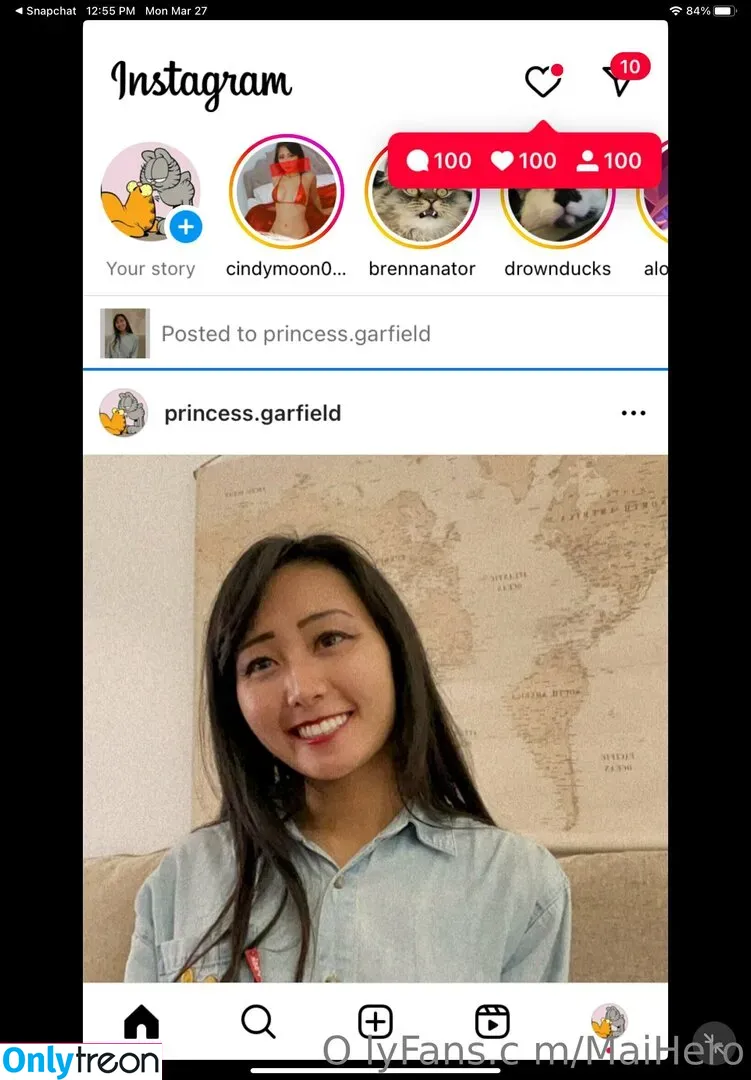Viewport: 751px width, 1080px height.
Task: Open direct messages inbox
Action: [620, 80]
